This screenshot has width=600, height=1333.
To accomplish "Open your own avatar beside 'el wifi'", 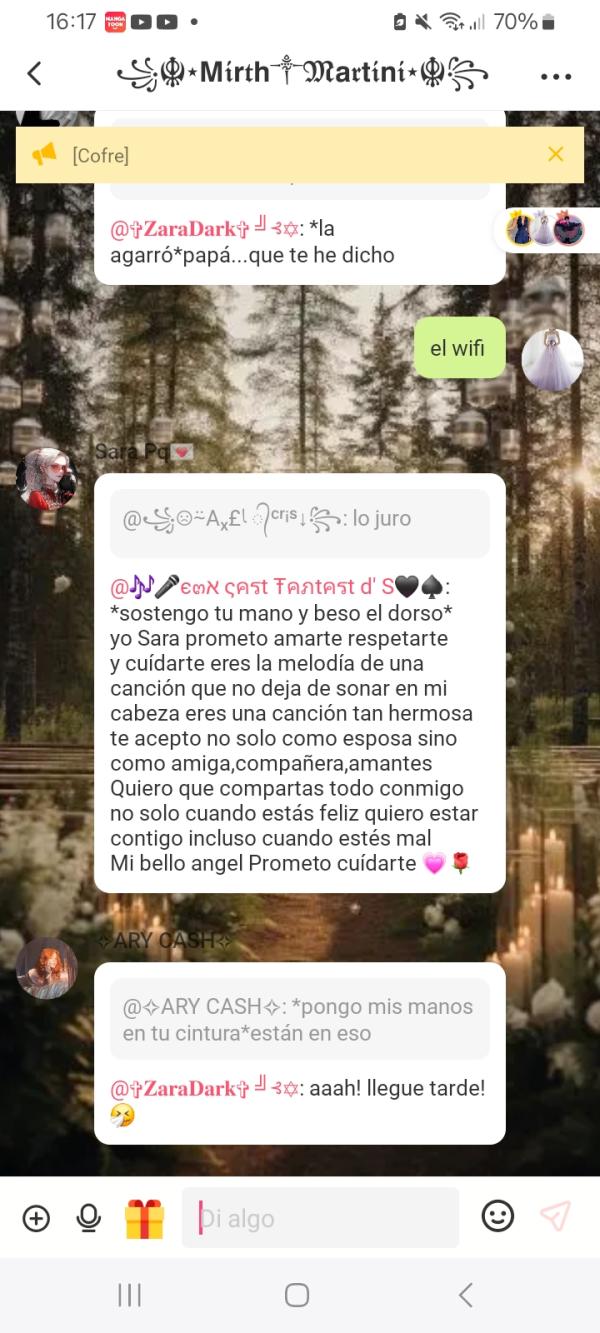I will pos(552,360).
